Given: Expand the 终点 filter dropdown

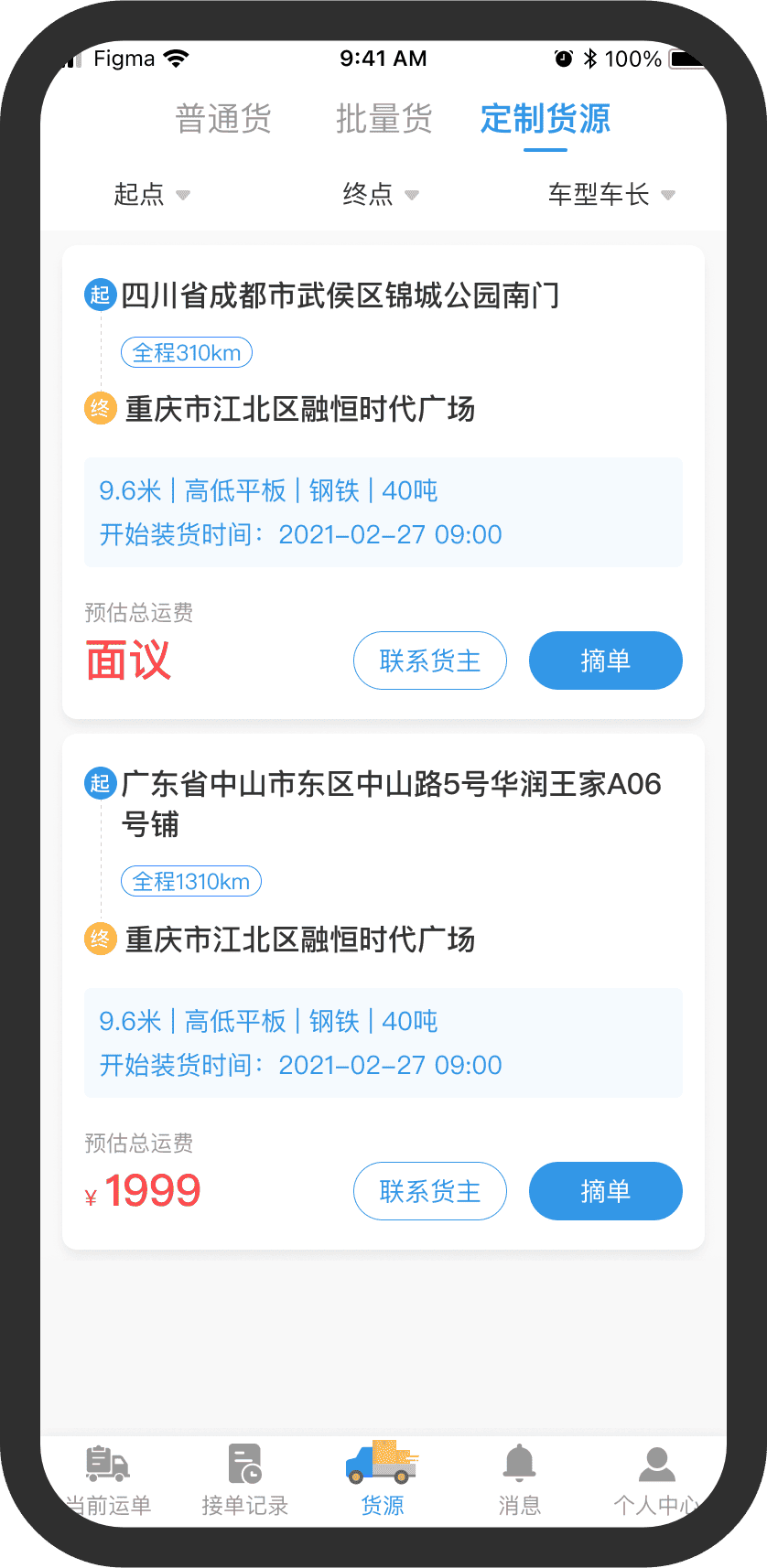Looking at the screenshot, I should tap(380, 195).
